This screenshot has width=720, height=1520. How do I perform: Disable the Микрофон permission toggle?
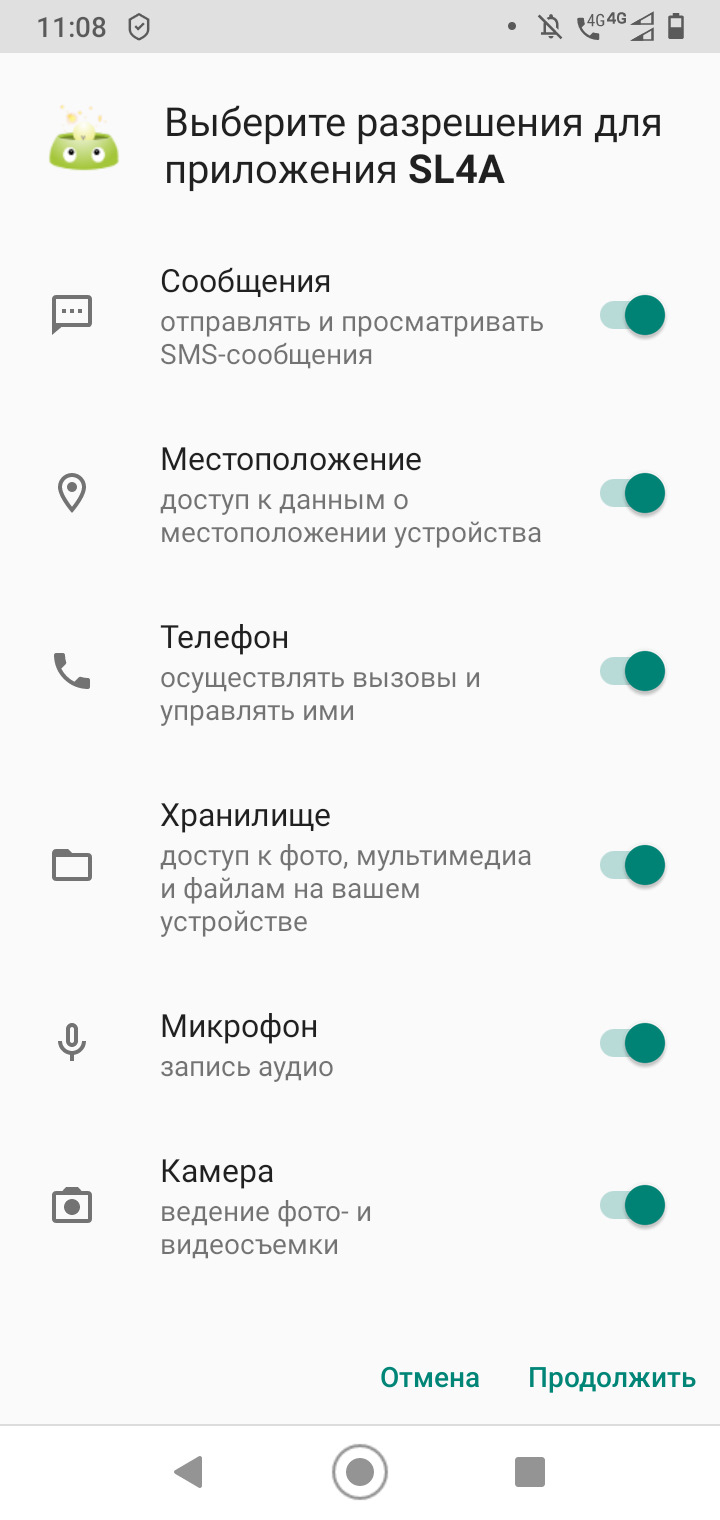tap(633, 1043)
